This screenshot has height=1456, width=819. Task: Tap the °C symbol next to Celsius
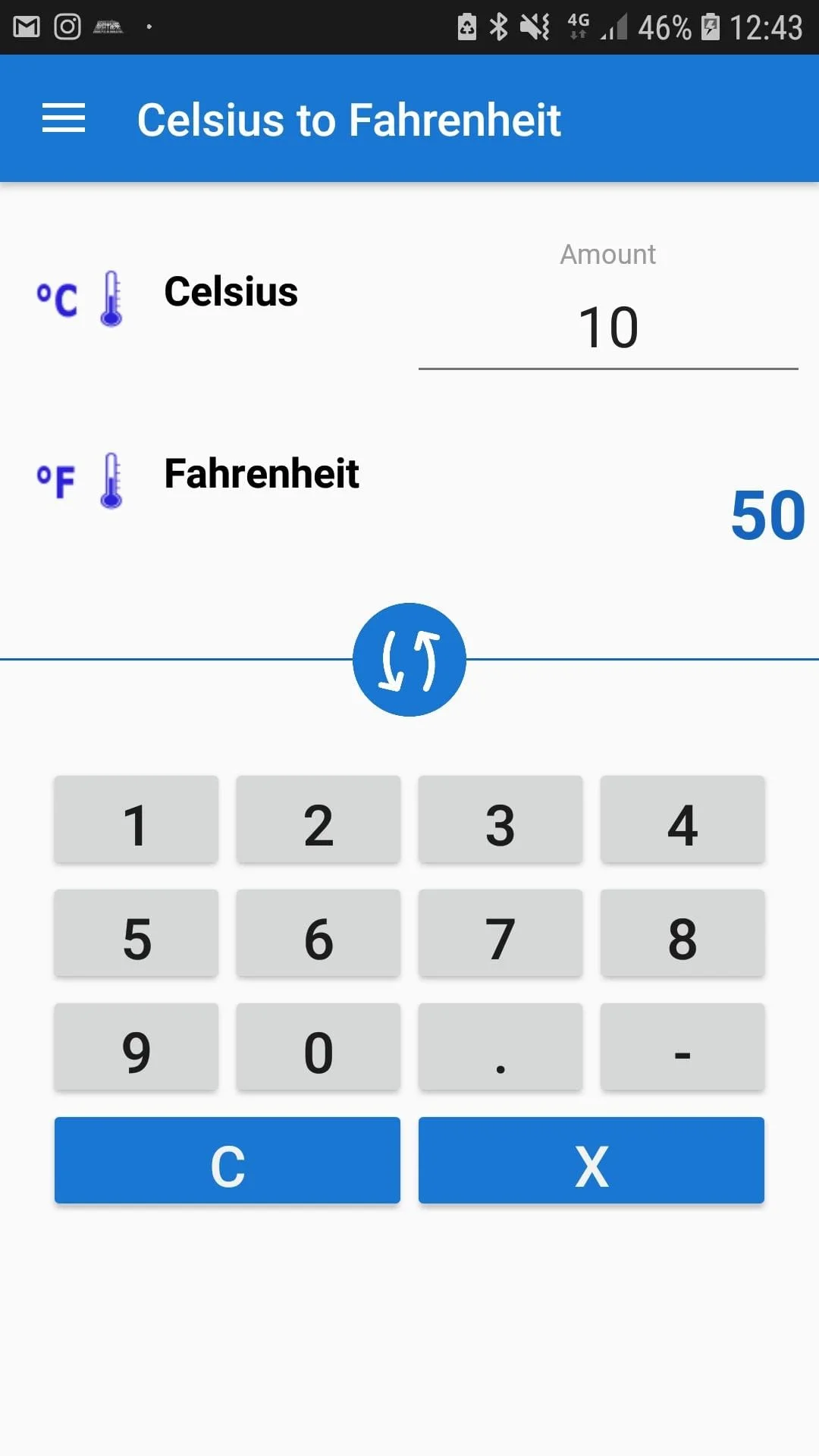pyautogui.click(x=56, y=297)
